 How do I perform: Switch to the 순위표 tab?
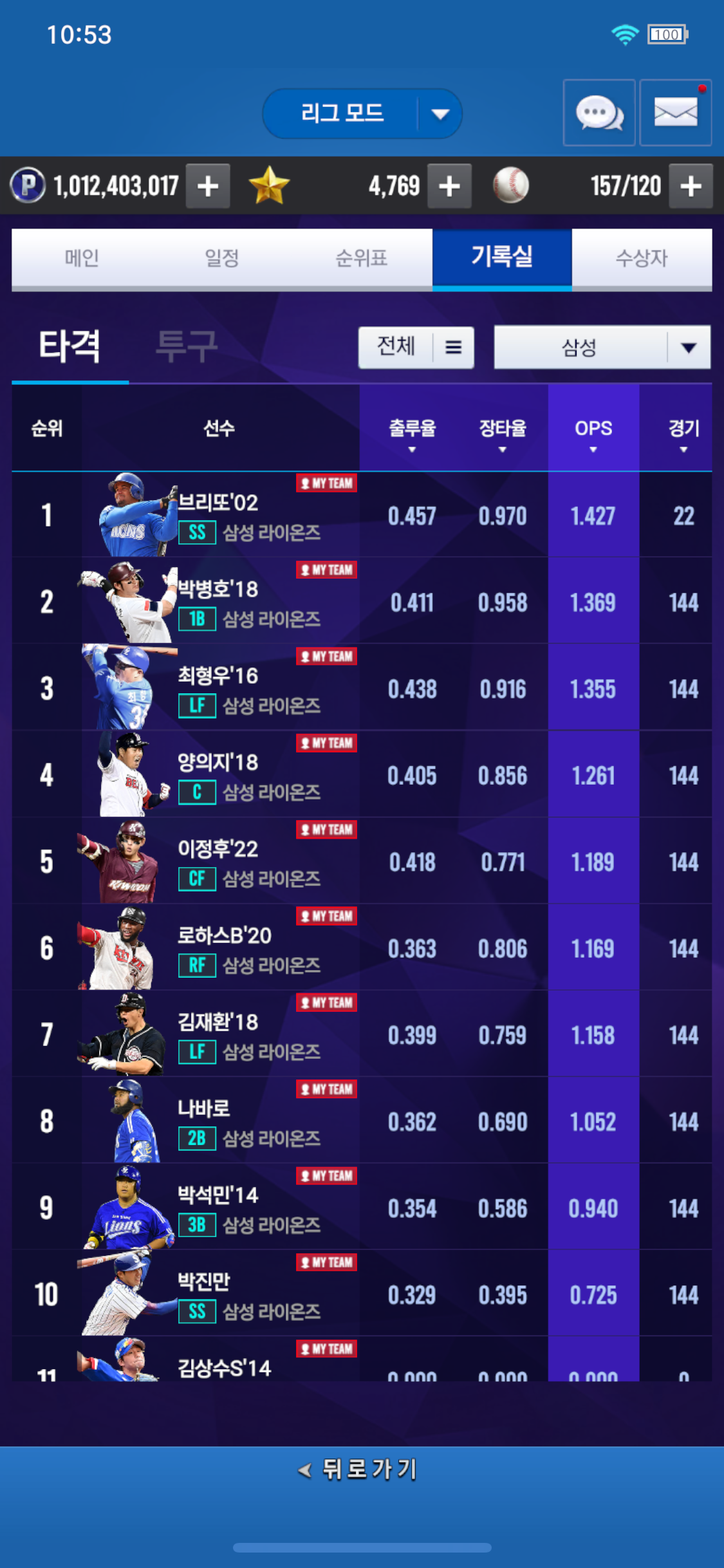point(361,258)
